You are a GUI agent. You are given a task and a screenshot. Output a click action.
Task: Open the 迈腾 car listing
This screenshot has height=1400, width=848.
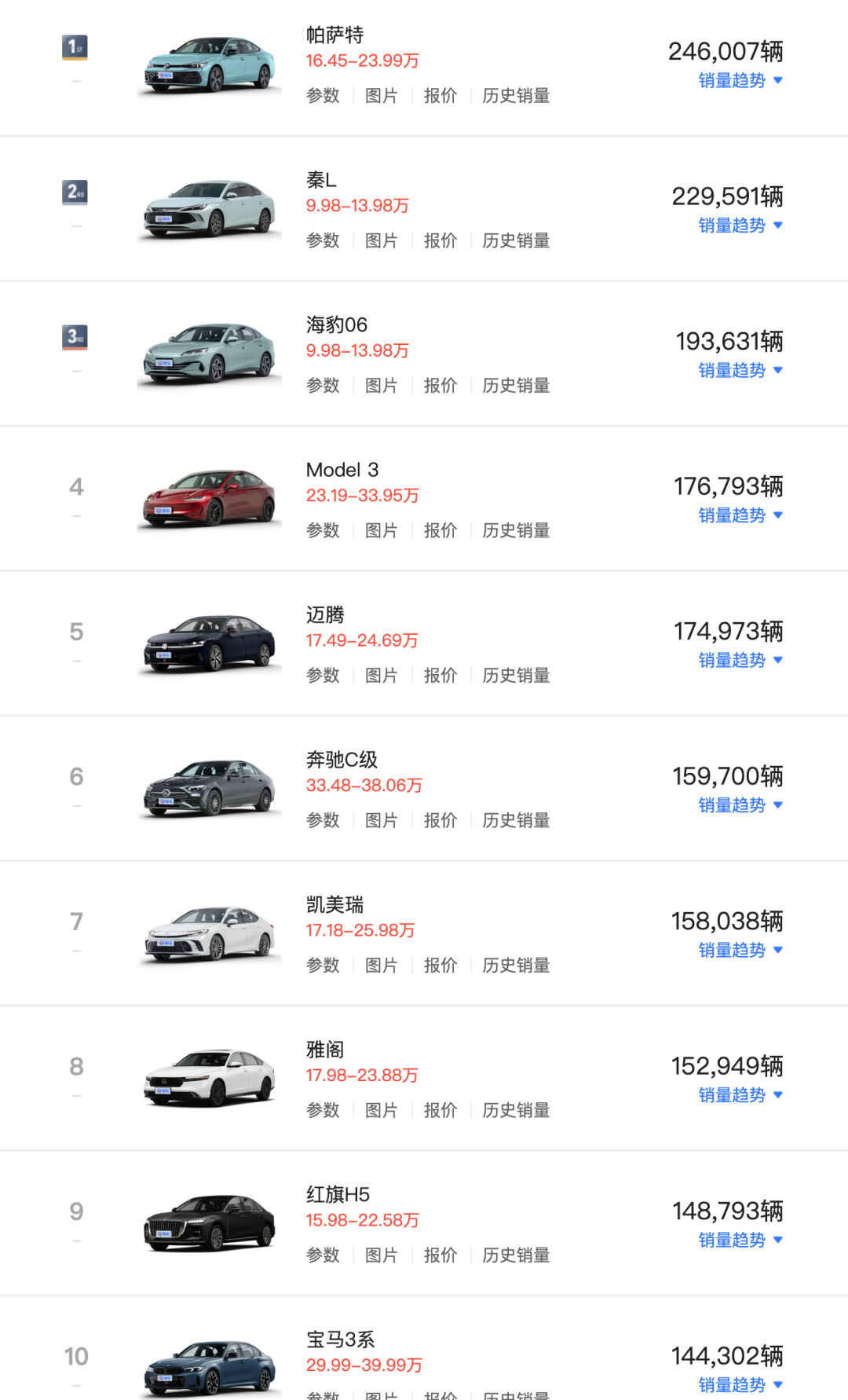[325, 615]
